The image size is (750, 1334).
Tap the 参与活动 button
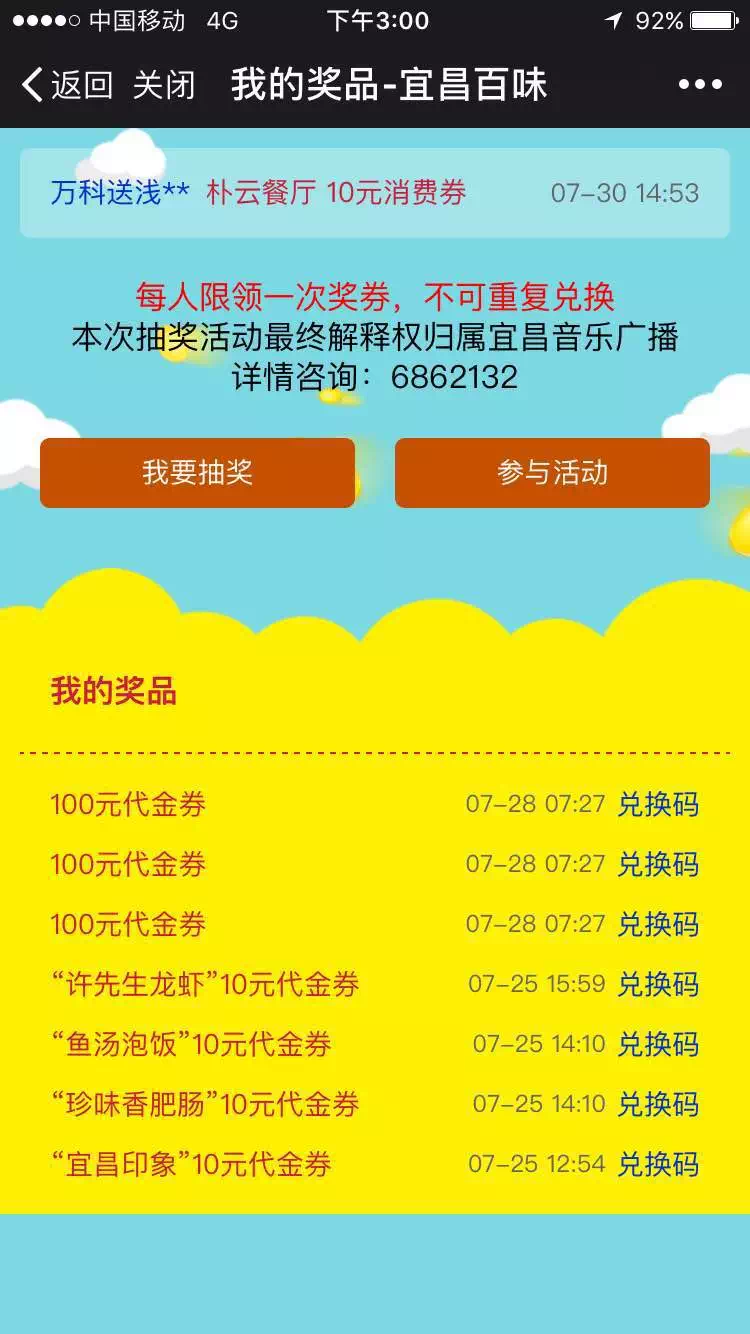(552, 473)
